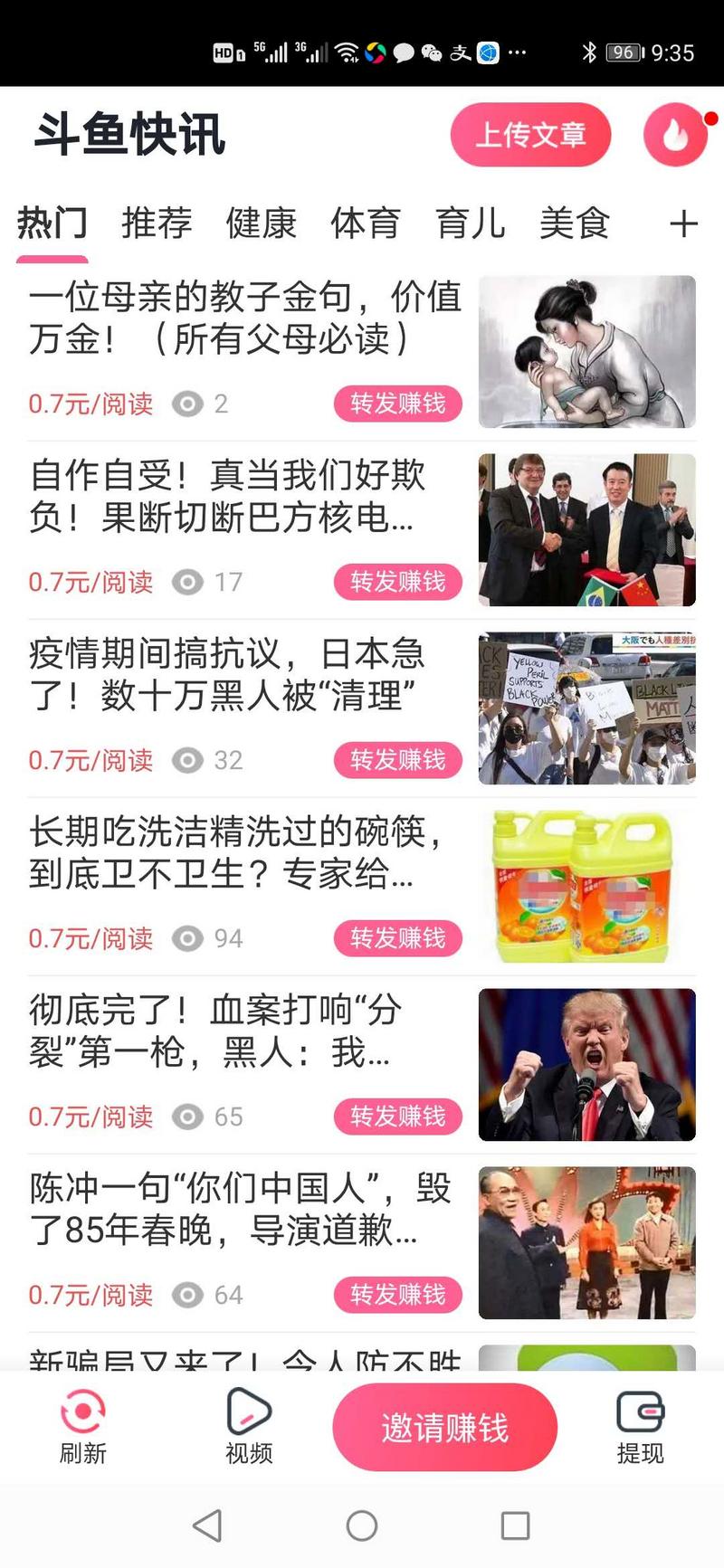Tap 转发赚钱 on the 自作自受 article
This screenshot has width=724, height=1568.
398,582
